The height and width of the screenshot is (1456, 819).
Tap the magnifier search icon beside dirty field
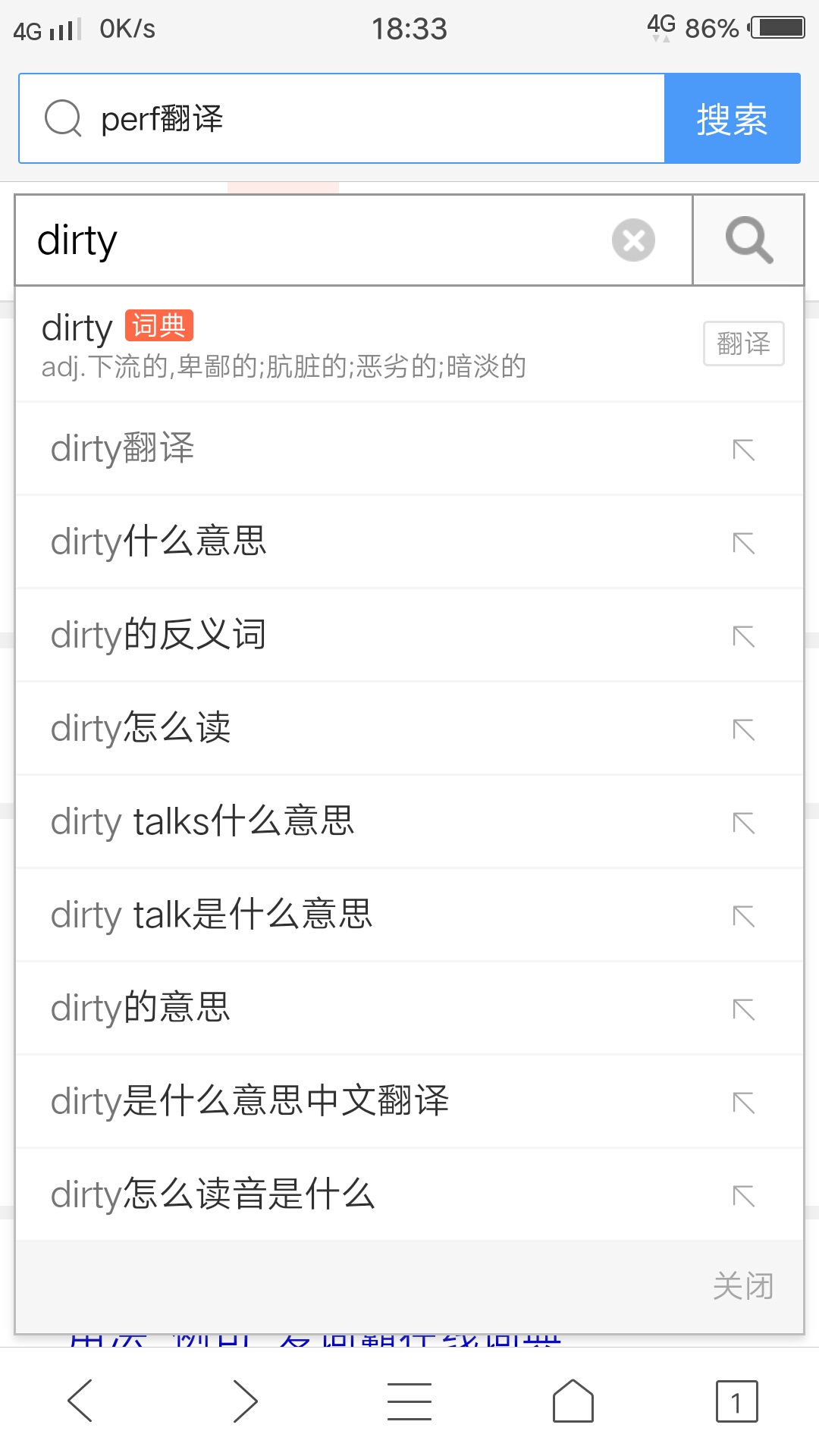pos(748,240)
